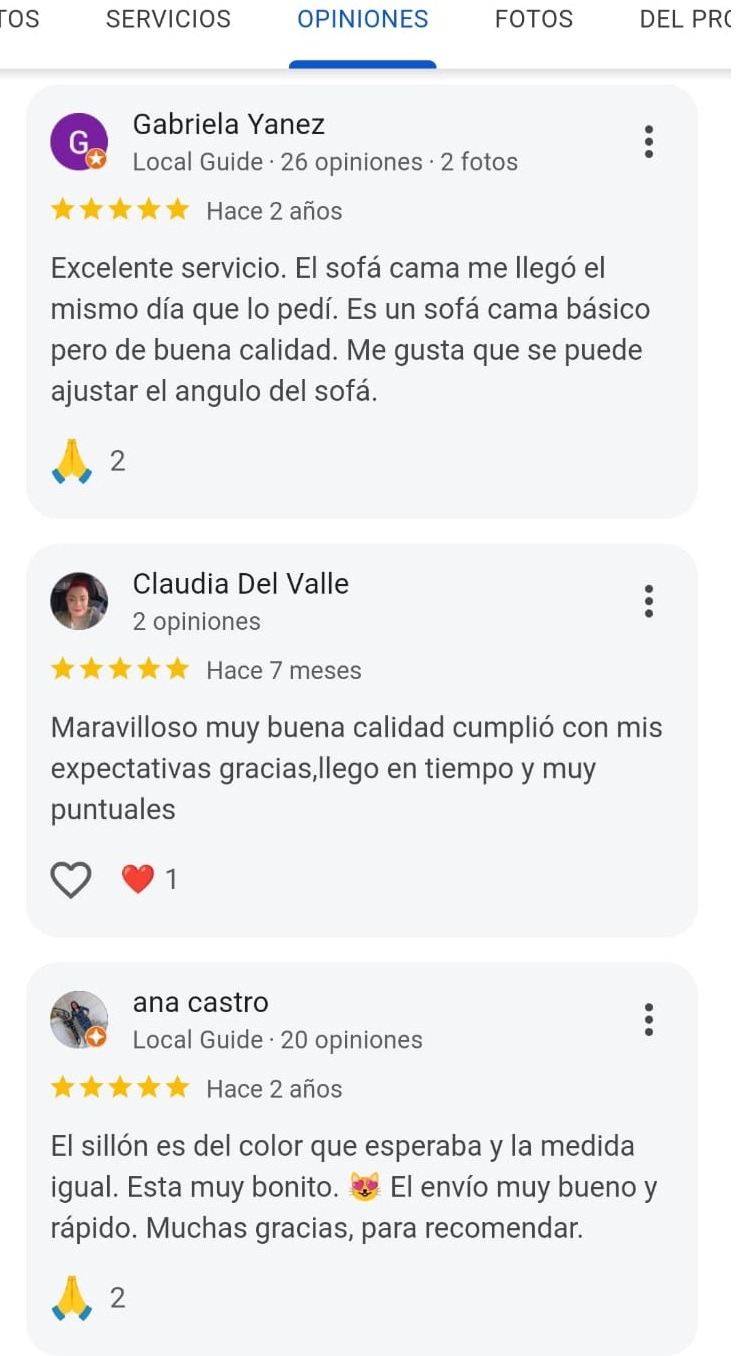Open overflow menu on Gabriela Yanez's review
Screen dimensions: 738x1356
649,142
